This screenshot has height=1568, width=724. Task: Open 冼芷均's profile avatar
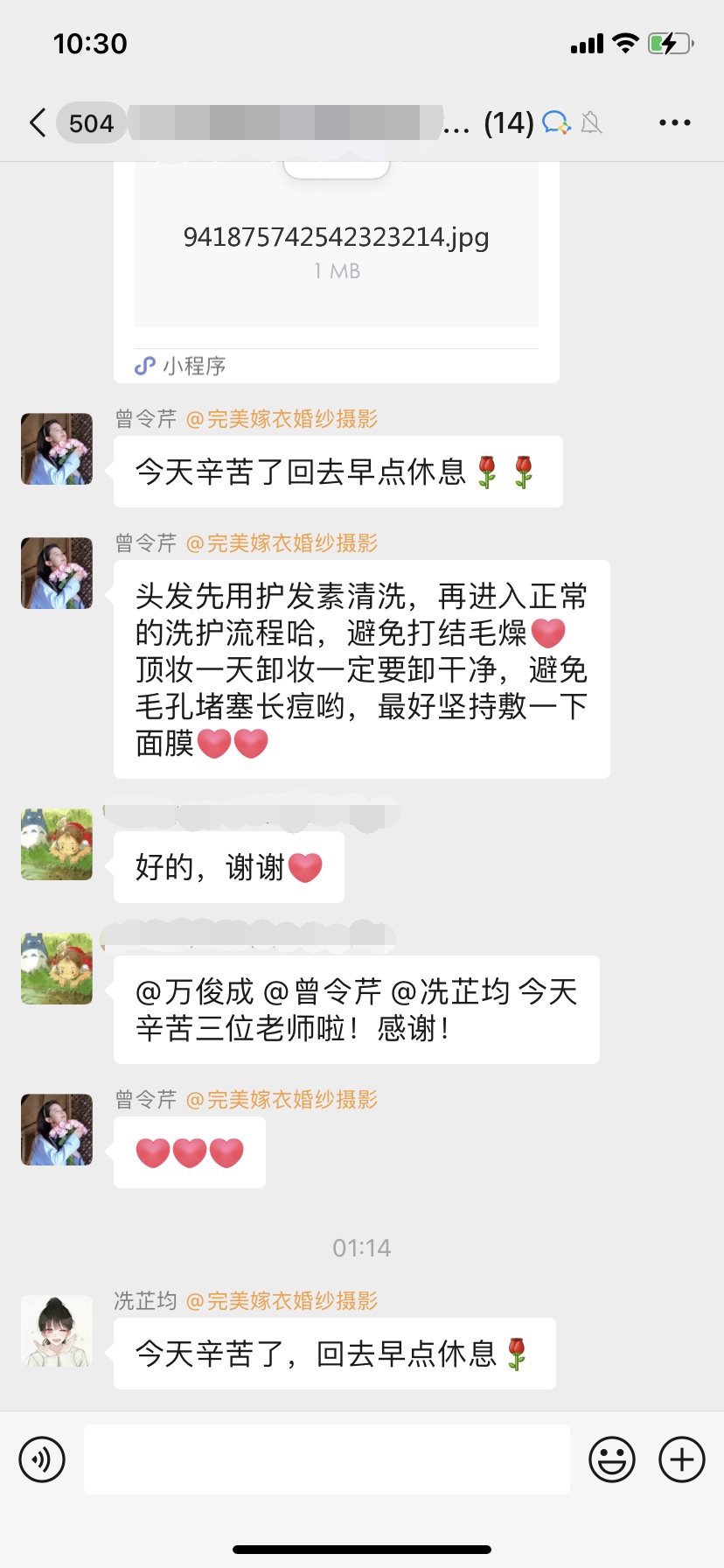click(x=57, y=1331)
